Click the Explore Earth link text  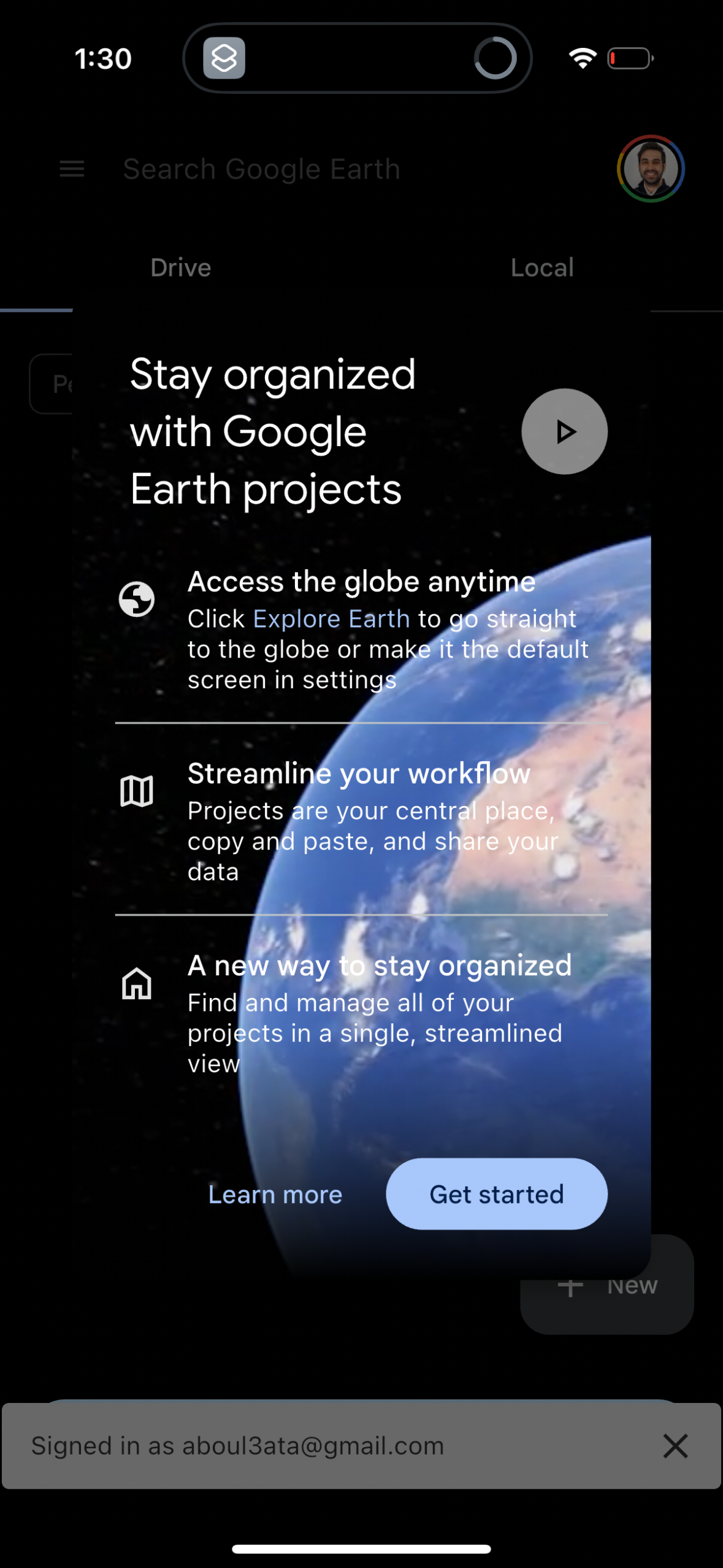pos(331,618)
